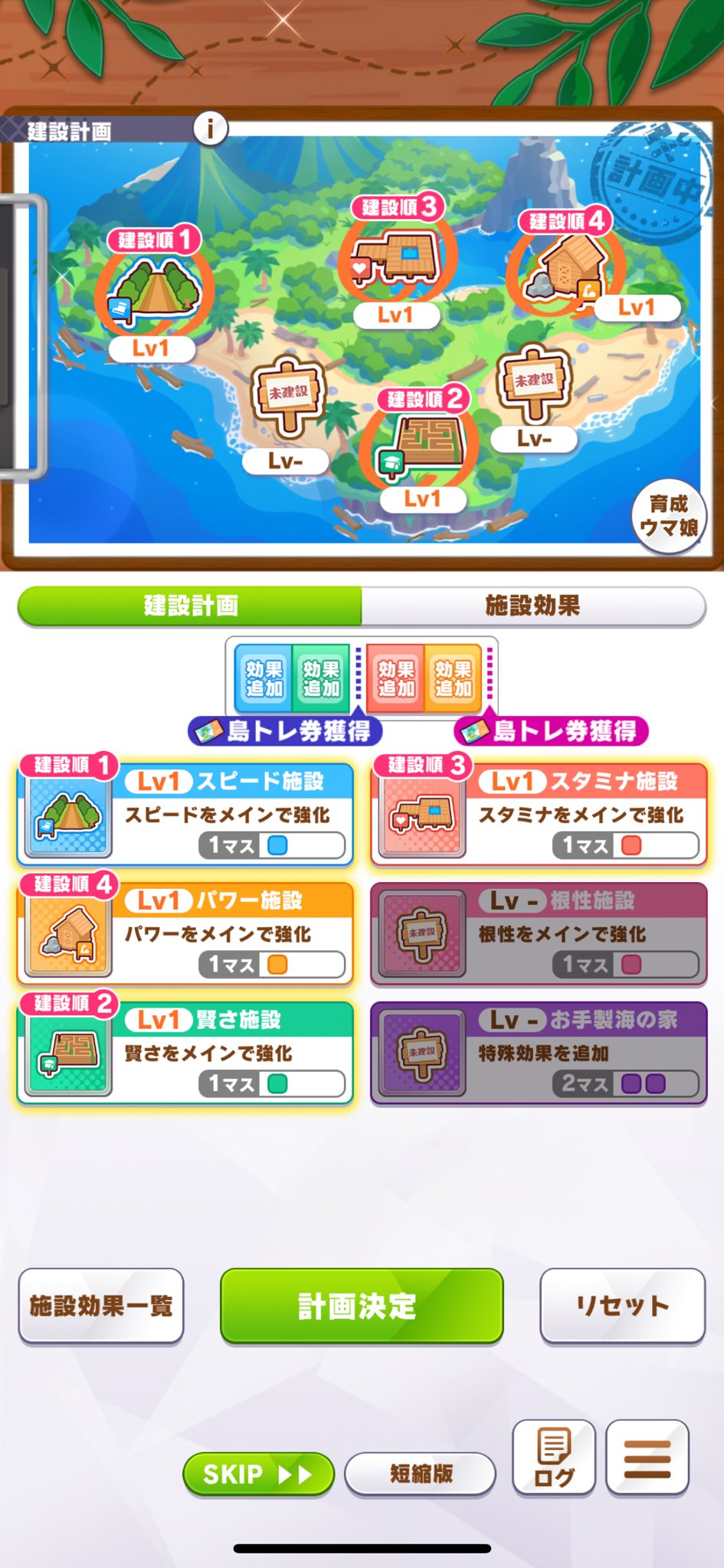Open the hamburger menu

point(647,1457)
